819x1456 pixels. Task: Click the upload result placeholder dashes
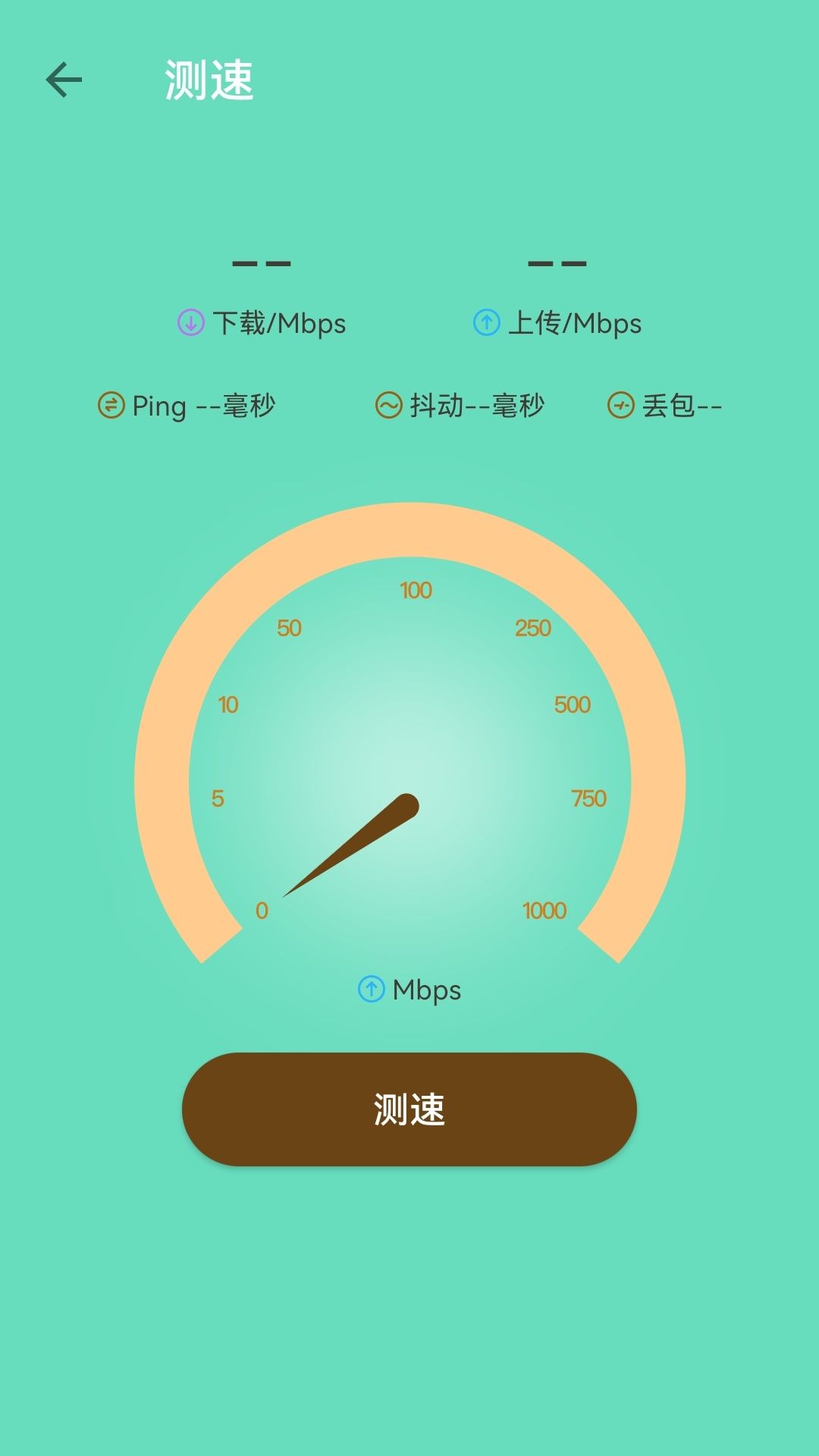[557, 264]
